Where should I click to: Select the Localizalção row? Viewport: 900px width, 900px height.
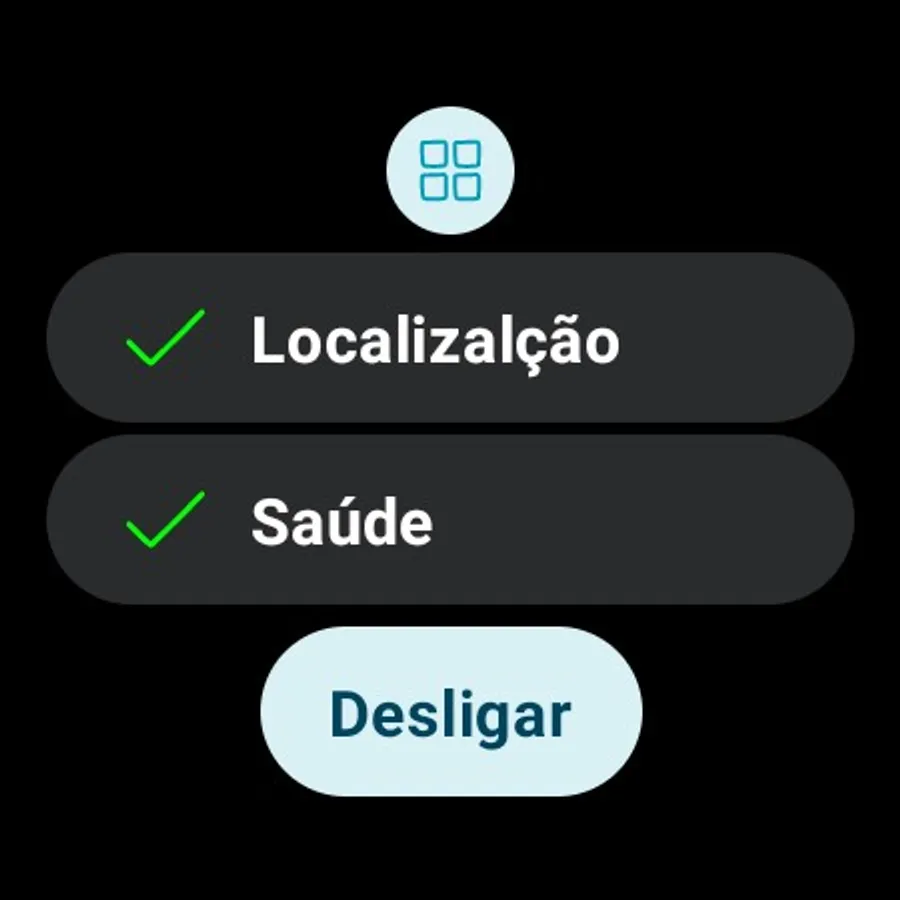[451, 338]
